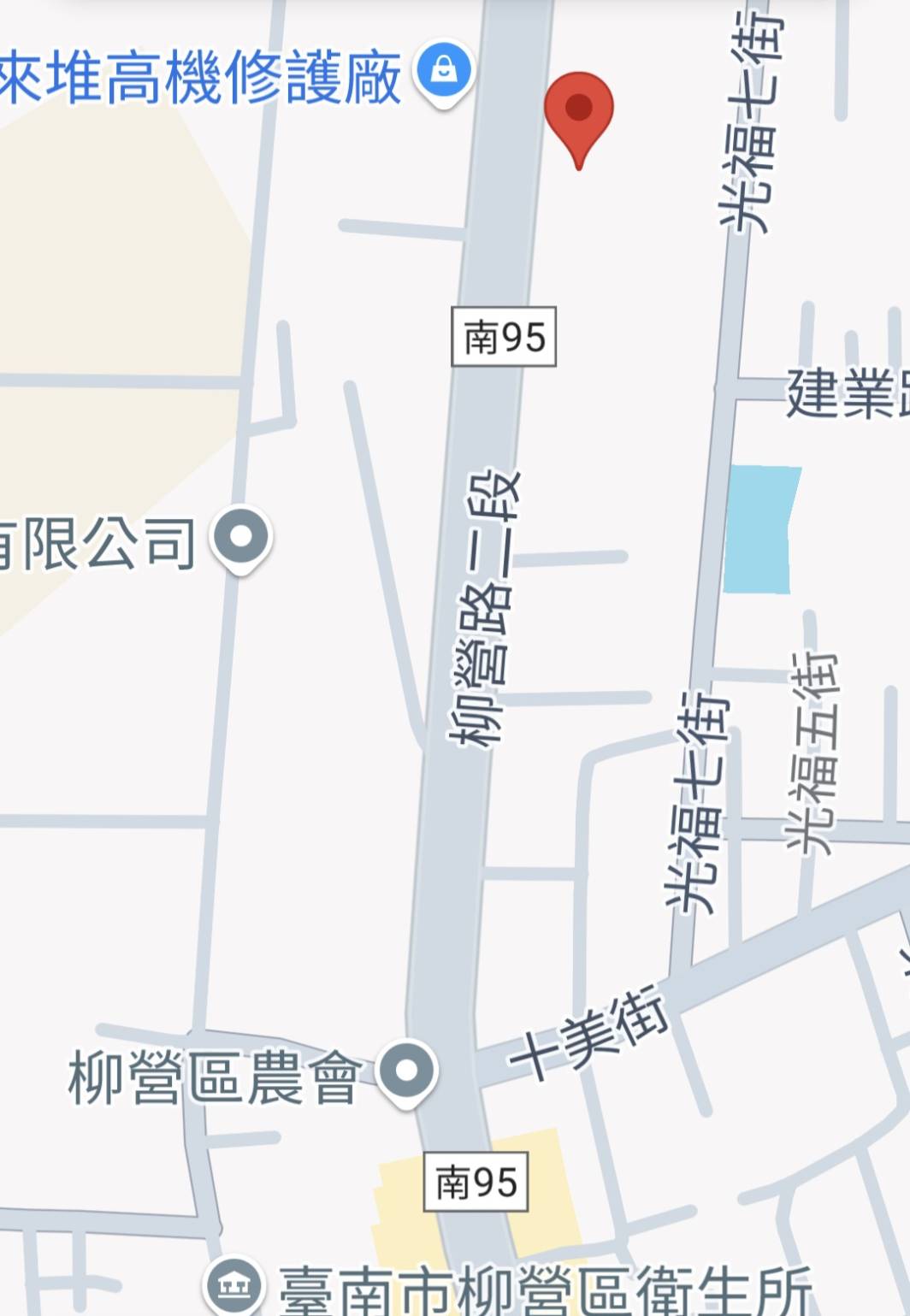Open the 來堆高機修護廠 shop marker
Image resolution: width=910 pixels, height=1316 pixels.
tap(444, 71)
